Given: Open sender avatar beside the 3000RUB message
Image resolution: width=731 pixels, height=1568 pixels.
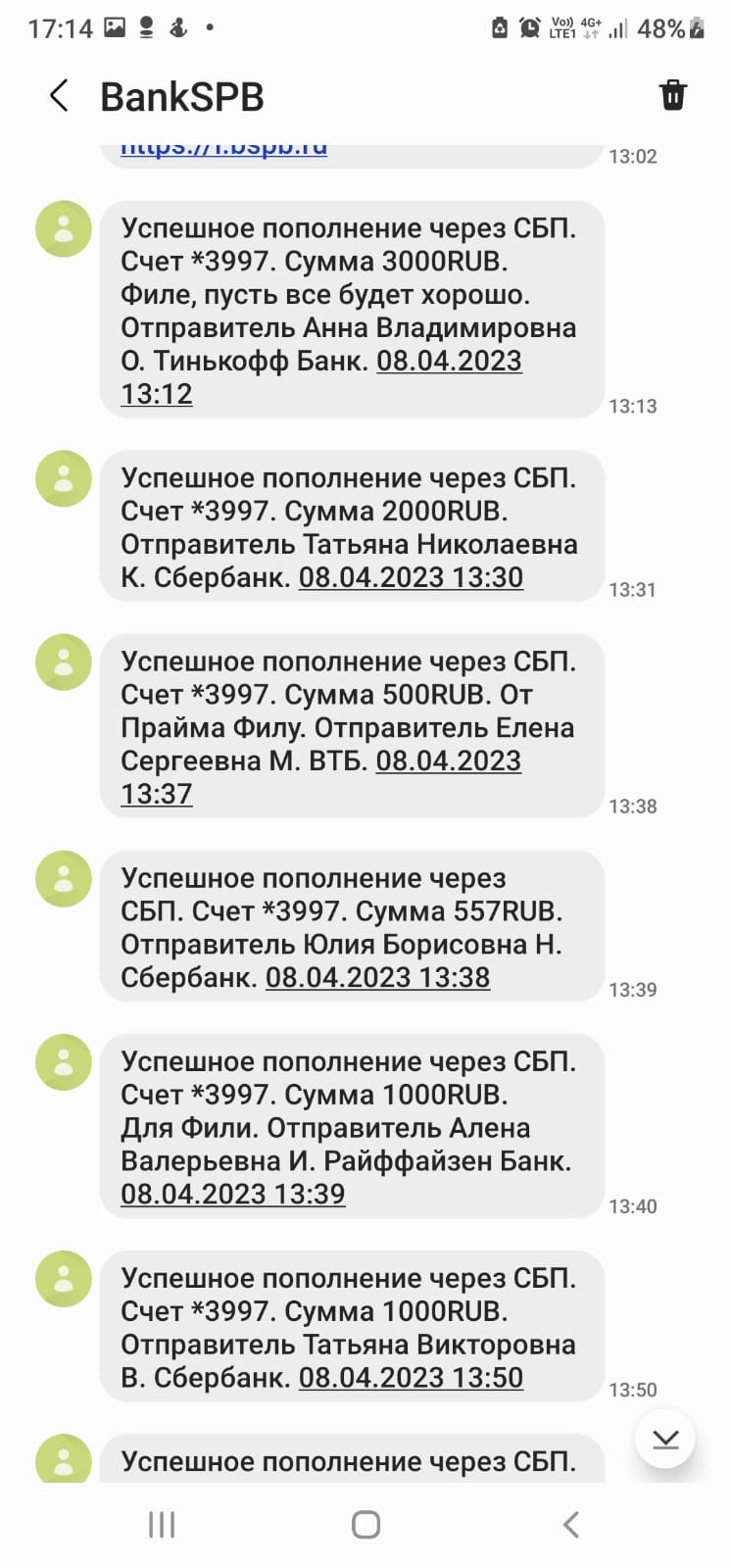Looking at the screenshot, I should pyautogui.click(x=64, y=229).
